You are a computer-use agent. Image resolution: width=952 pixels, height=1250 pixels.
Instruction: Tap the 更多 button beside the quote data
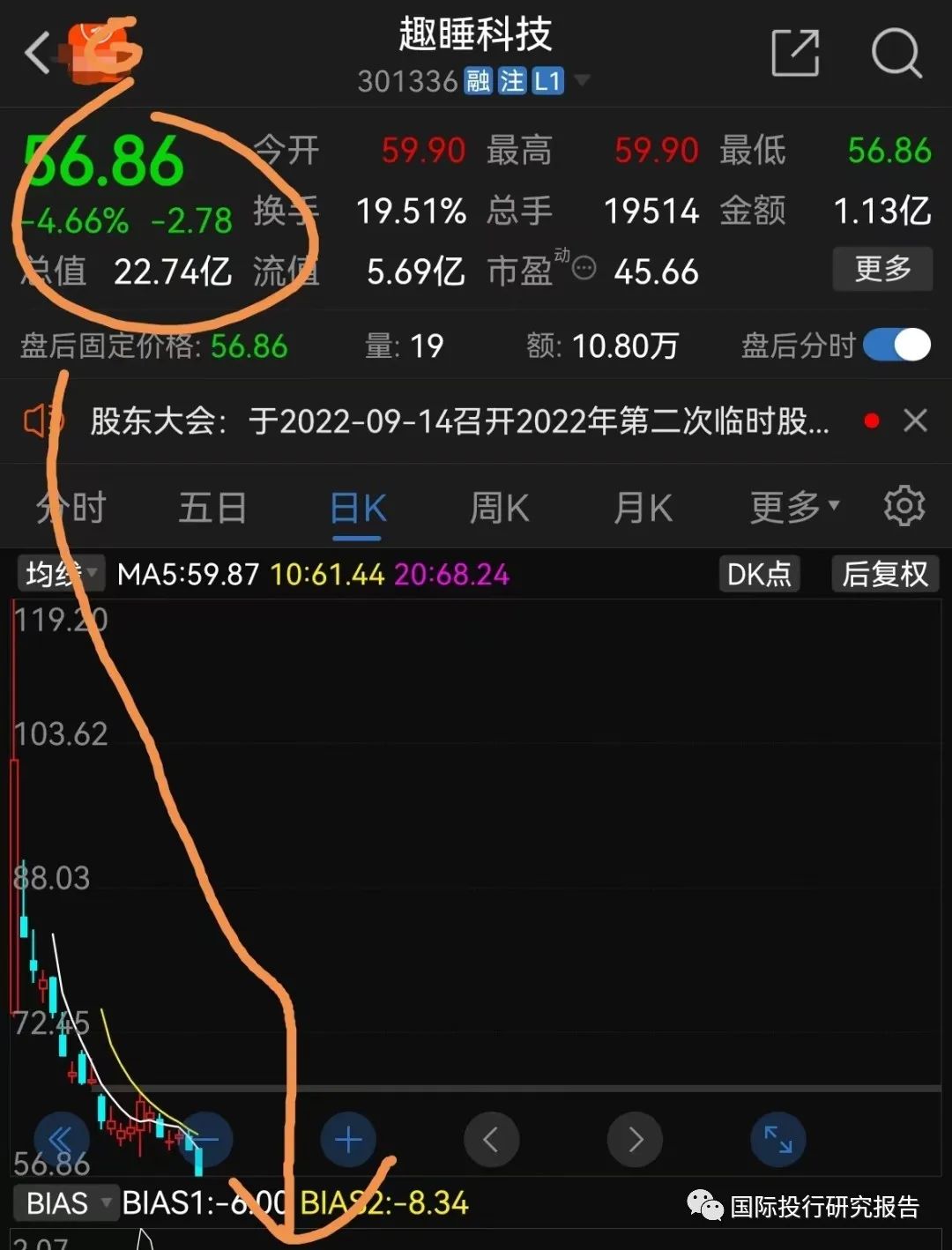coord(881,269)
